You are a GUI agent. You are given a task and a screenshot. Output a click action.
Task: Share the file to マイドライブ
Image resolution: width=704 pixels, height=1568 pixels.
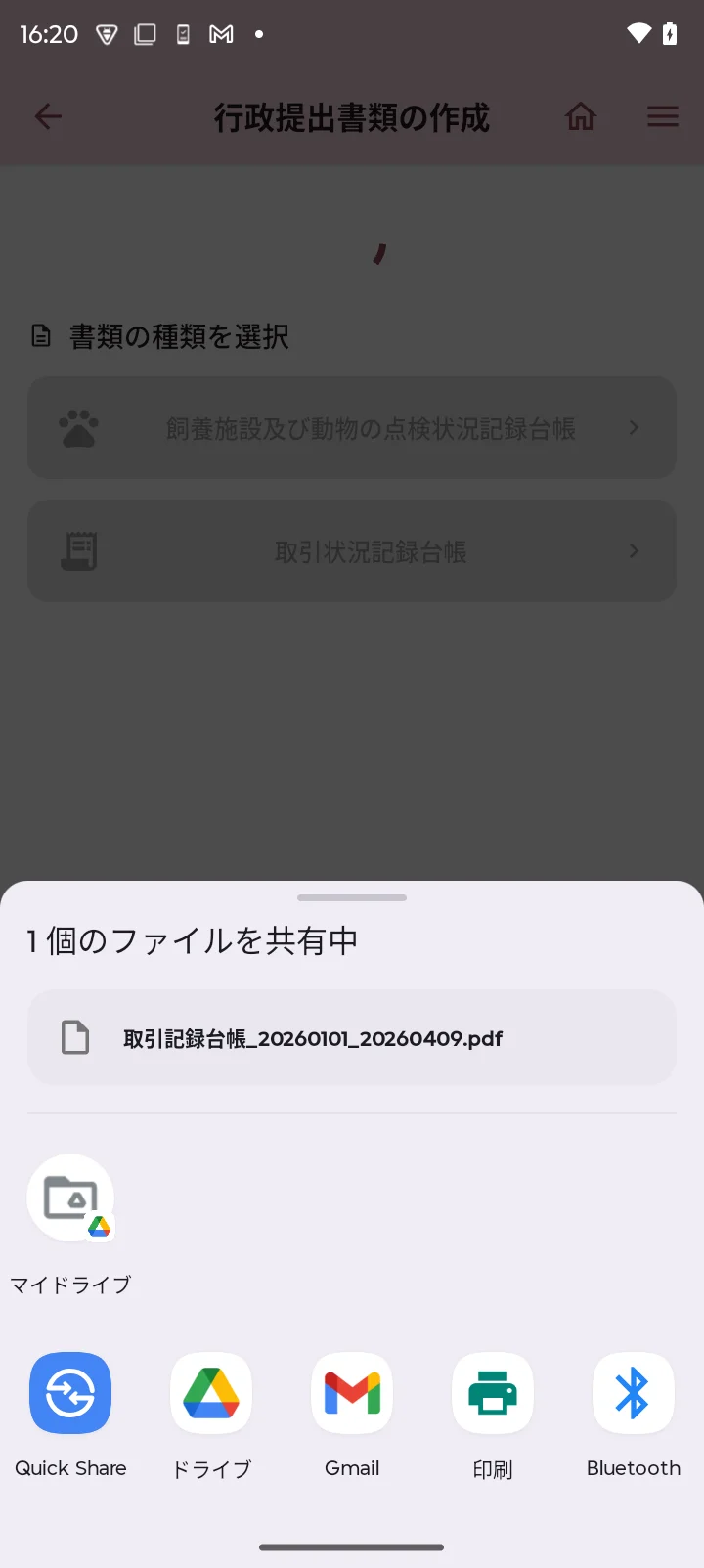coord(70,1198)
